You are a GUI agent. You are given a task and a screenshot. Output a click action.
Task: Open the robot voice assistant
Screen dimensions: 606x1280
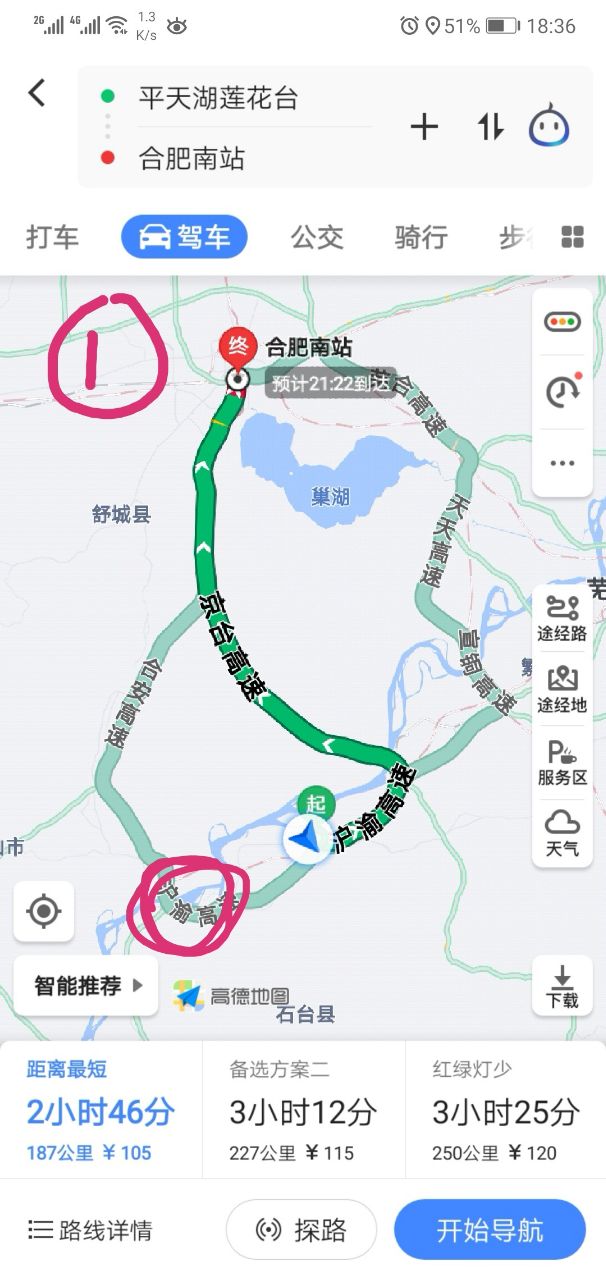tap(549, 127)
